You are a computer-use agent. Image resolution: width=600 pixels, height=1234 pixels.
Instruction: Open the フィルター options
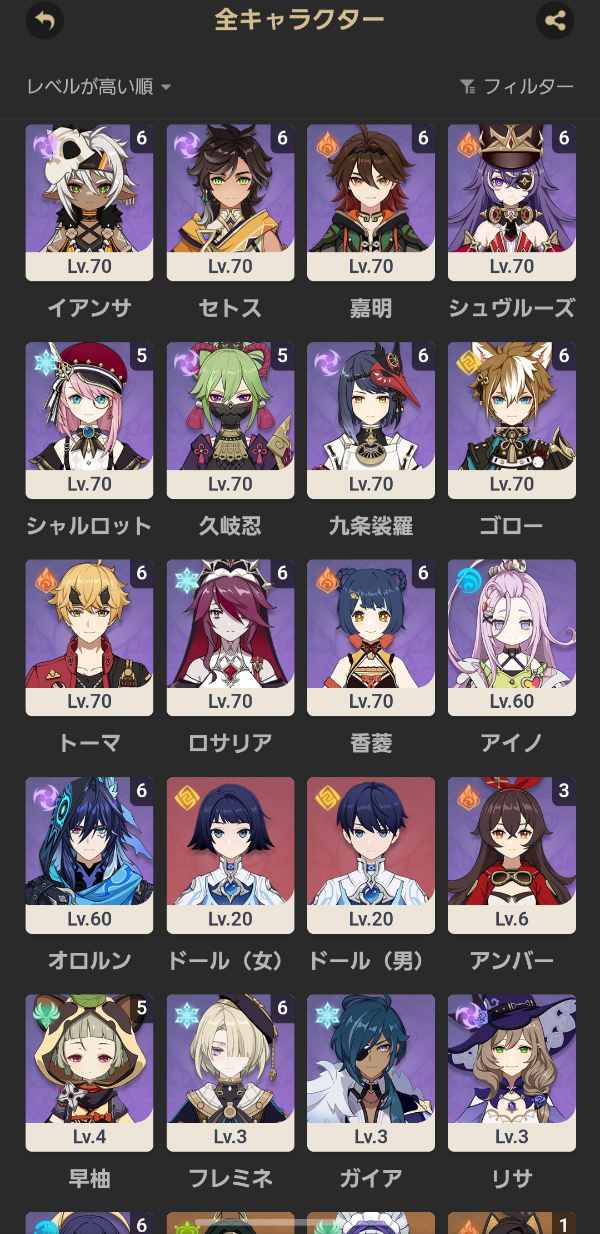tap(516, 87)
